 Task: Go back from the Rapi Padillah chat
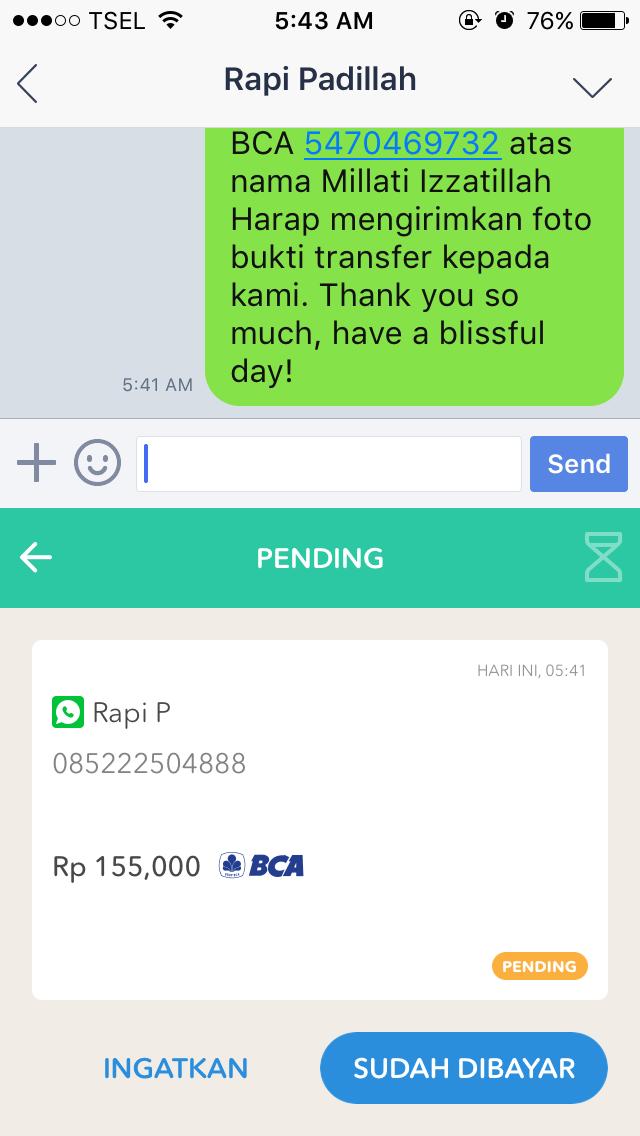tap(28, 83)
